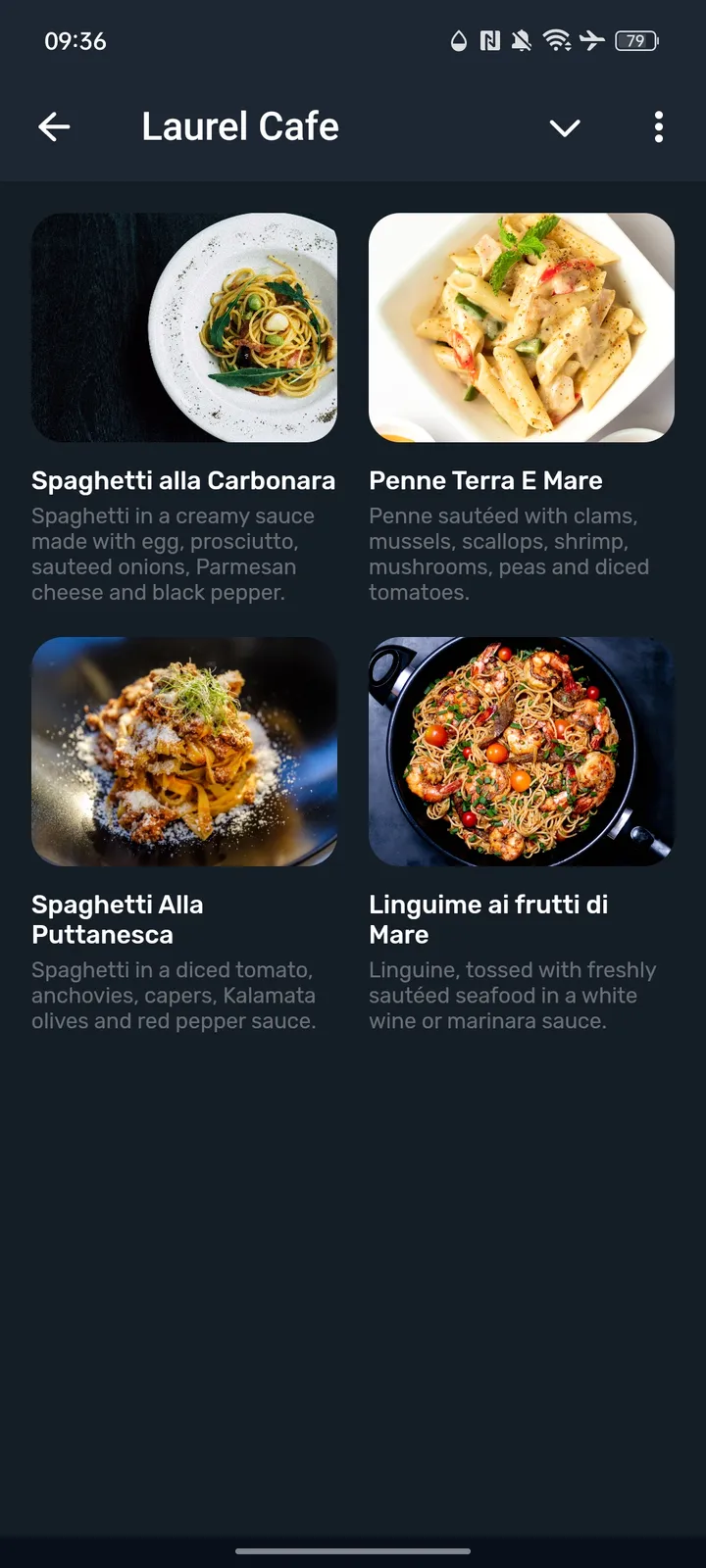Tap the muted notifications bell icon
This screenshot has width=706, height=1568.
(521, 41)
